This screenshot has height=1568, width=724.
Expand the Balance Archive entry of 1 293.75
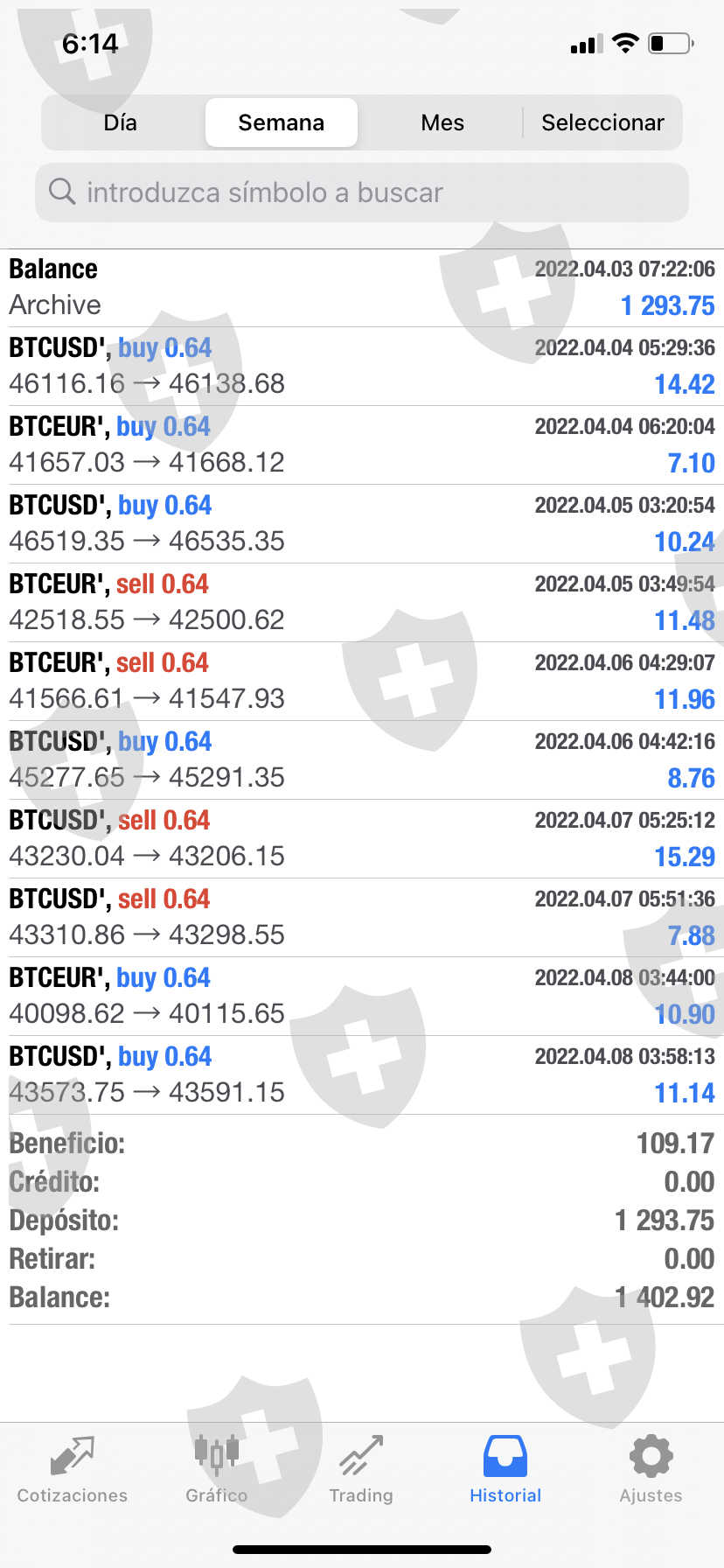point(362,287)
